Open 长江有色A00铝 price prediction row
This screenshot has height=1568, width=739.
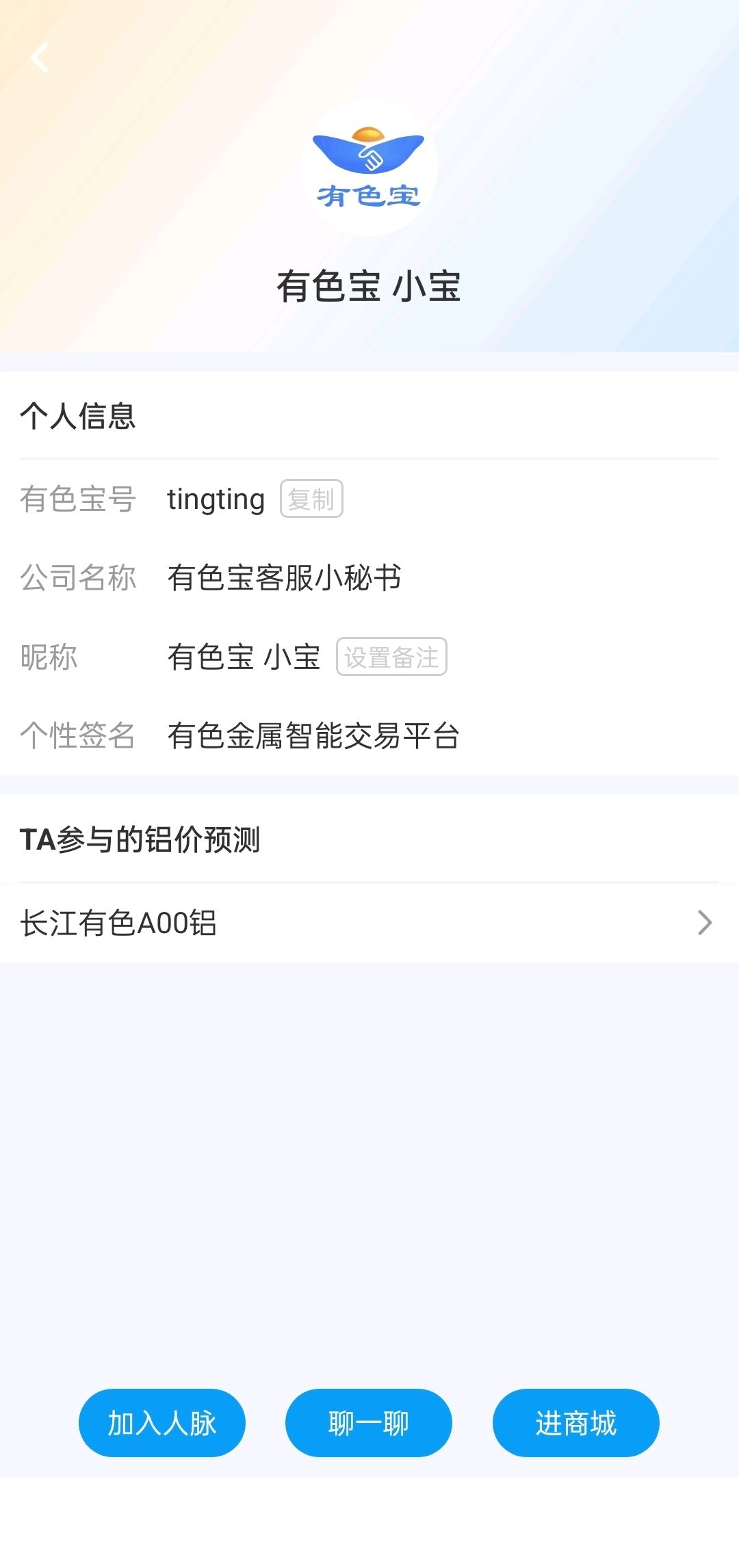click(369, 923)
